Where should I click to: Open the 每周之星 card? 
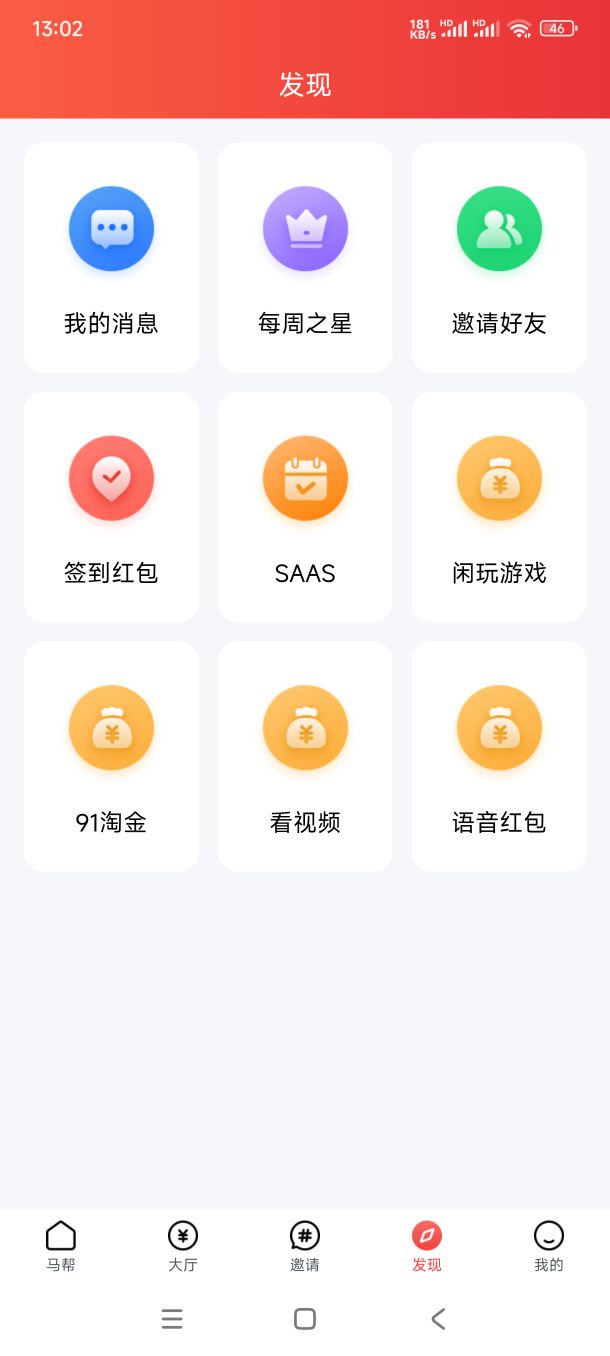[305, 257]
